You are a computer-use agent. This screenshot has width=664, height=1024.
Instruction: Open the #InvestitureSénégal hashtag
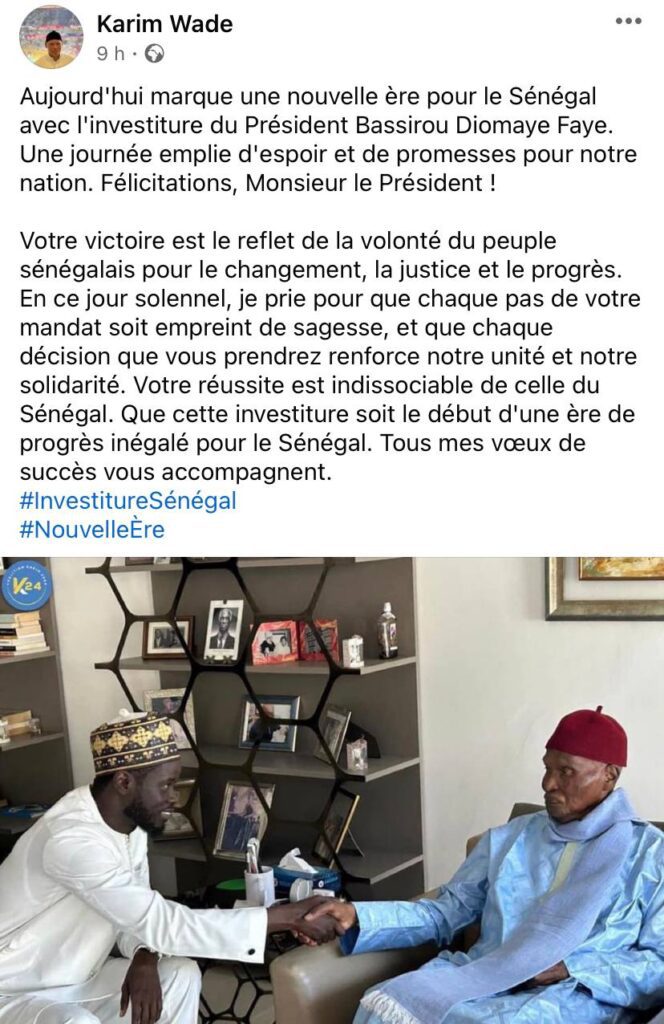[128, 501]
